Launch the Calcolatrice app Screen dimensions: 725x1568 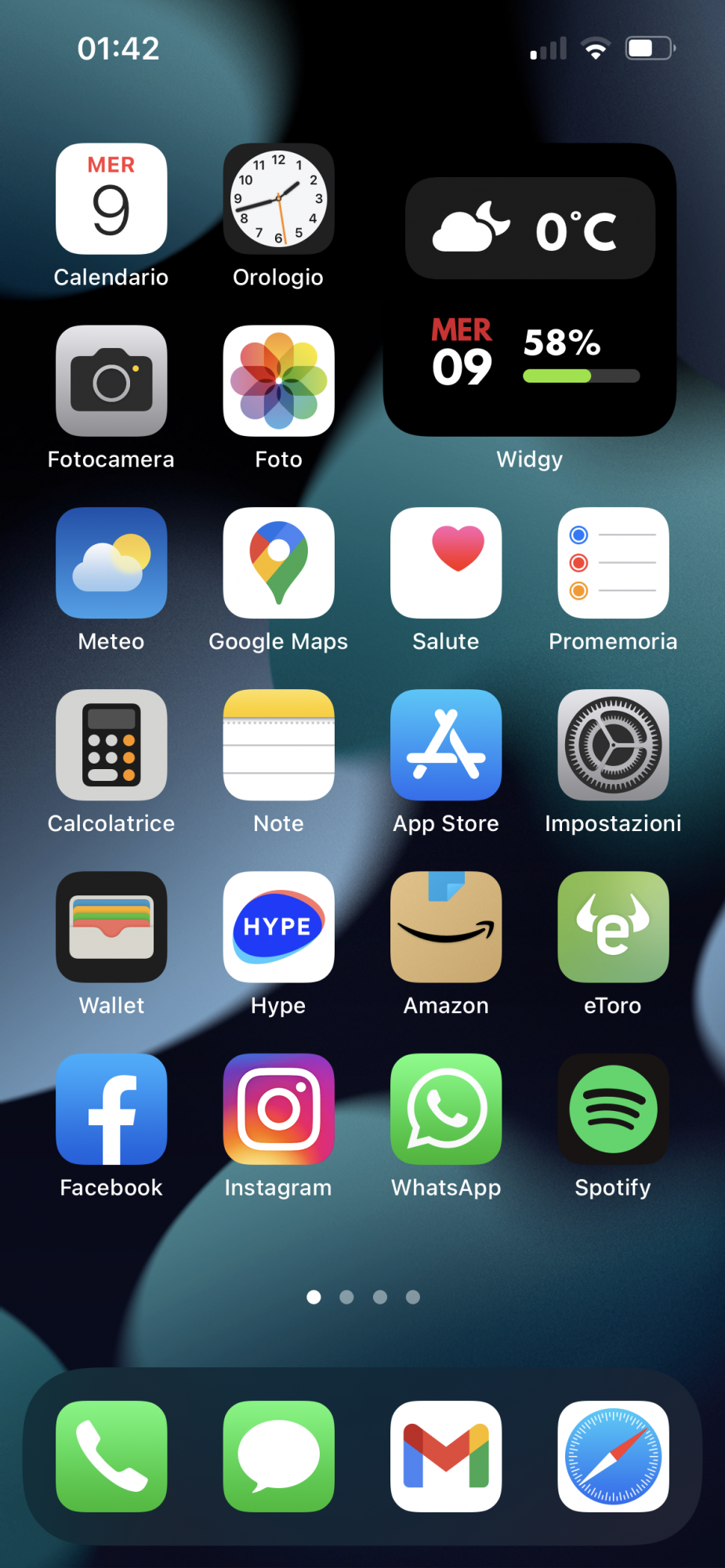pos(111,745)
